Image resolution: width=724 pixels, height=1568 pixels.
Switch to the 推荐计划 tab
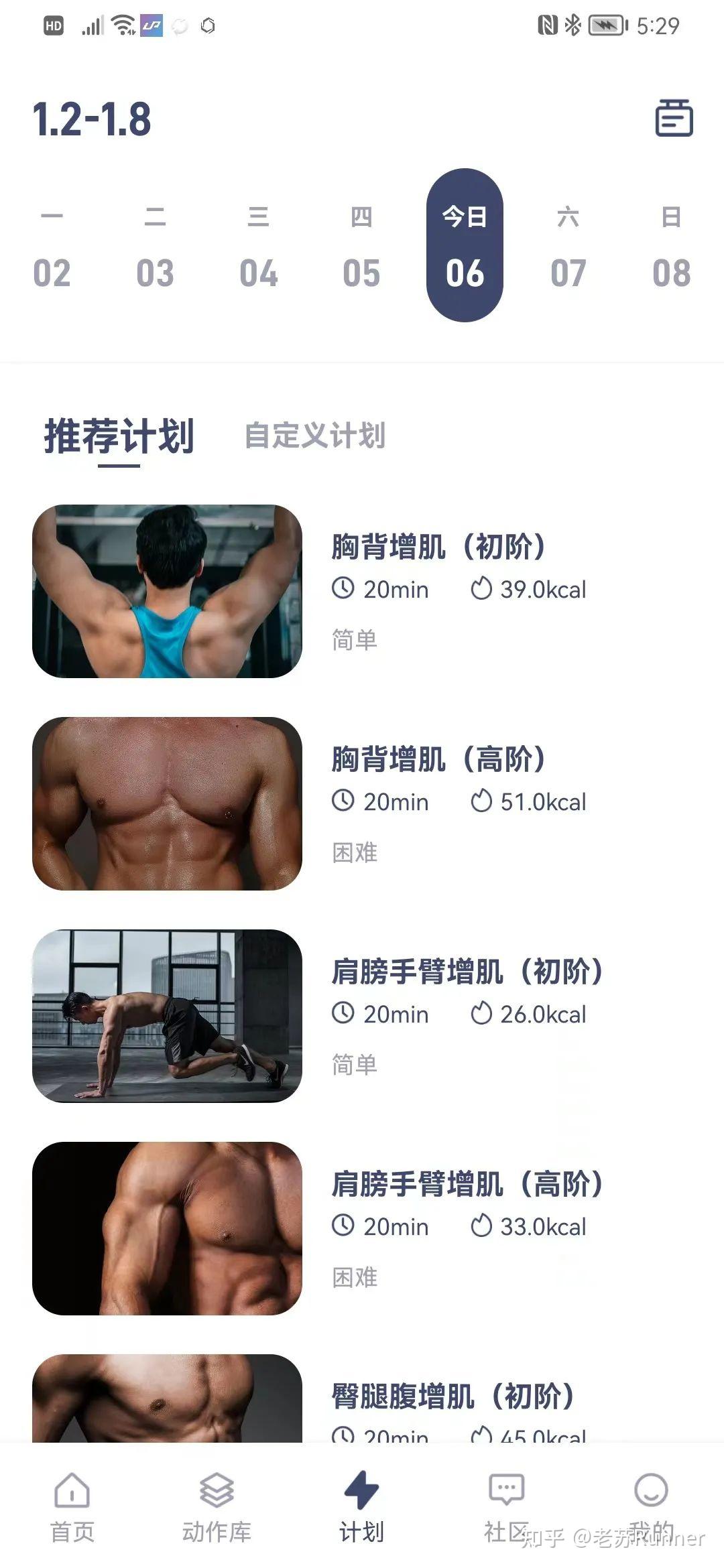click(119, 436)
